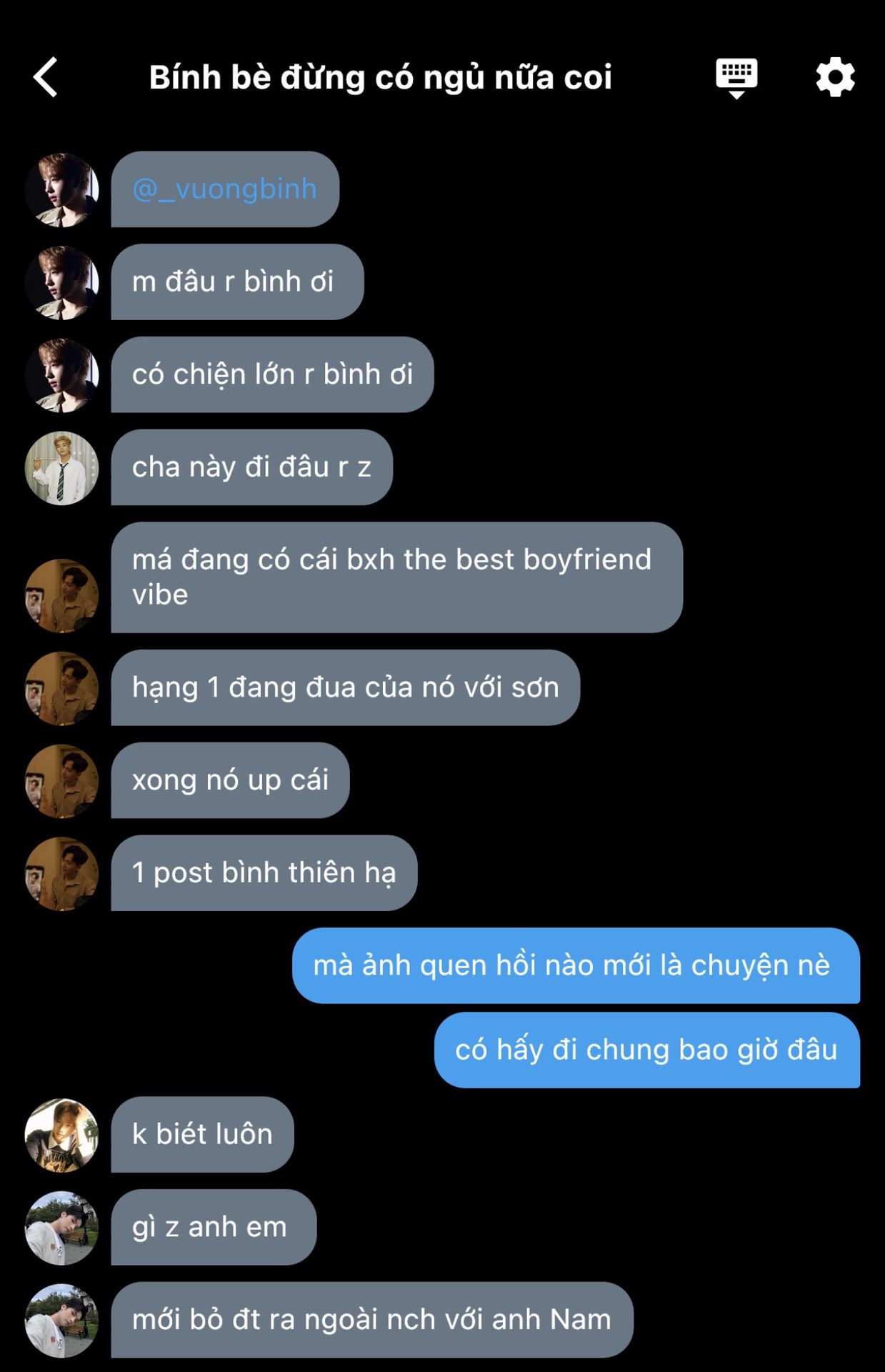The height and width of the screenshot is (1372, 885).
Task: Open the avatar next to "m đâu r bình ơi"
Action: coord(62,282)
